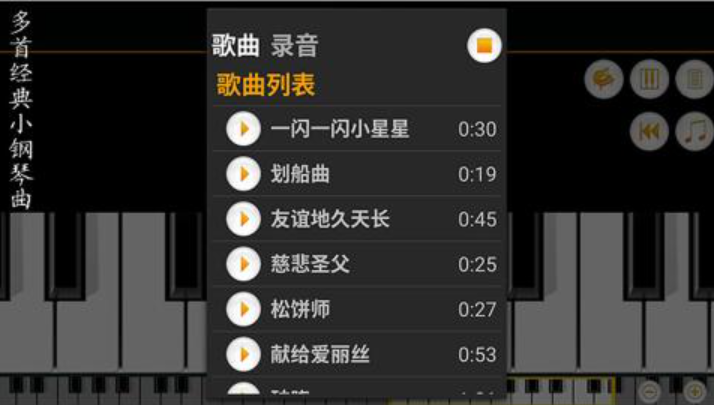Start playing 友谊地久天长
Viewport: 714px width, 405px height.
pos(242,219)
